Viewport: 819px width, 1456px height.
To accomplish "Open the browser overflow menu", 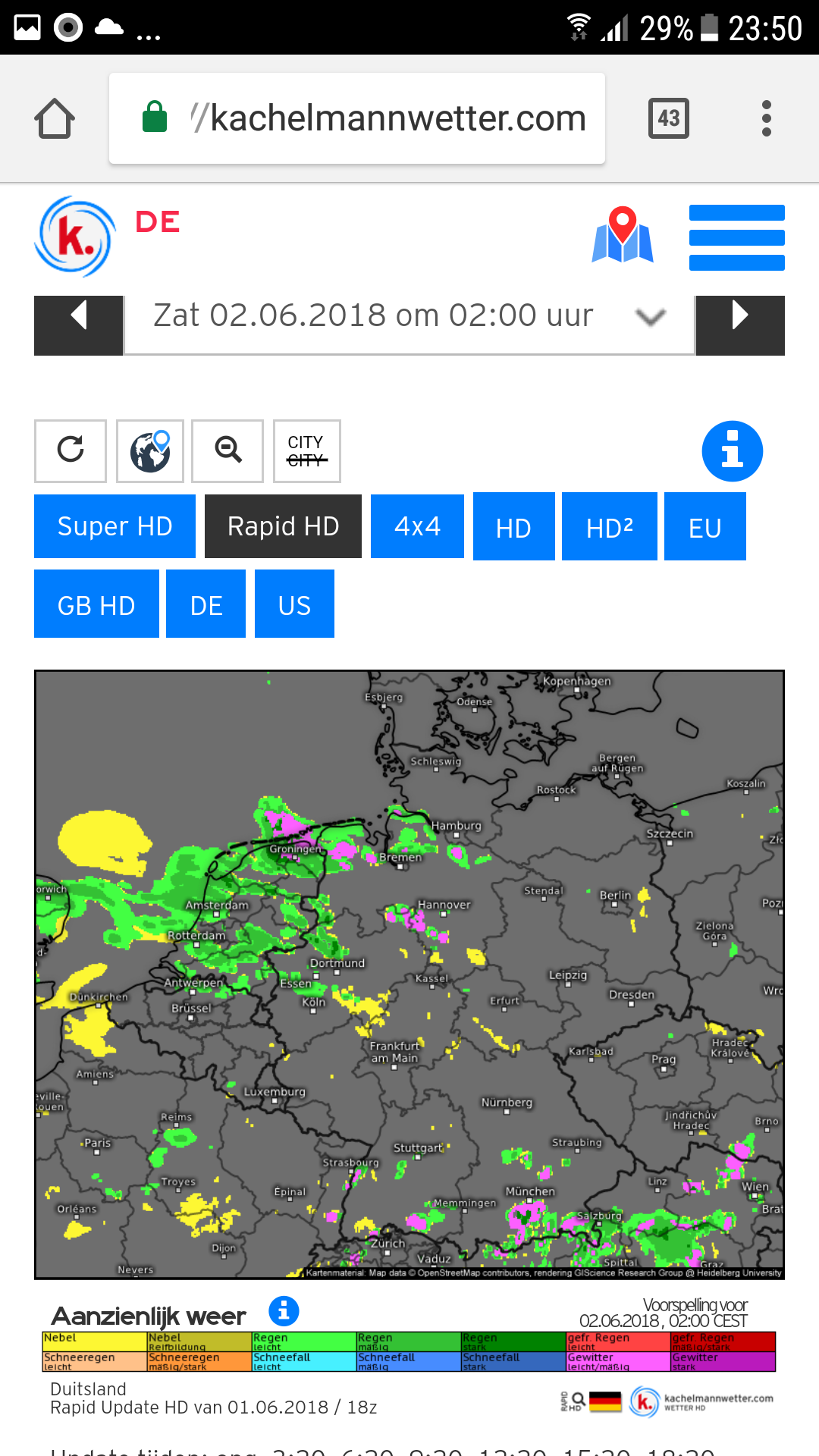I will [x=767, y=118].
